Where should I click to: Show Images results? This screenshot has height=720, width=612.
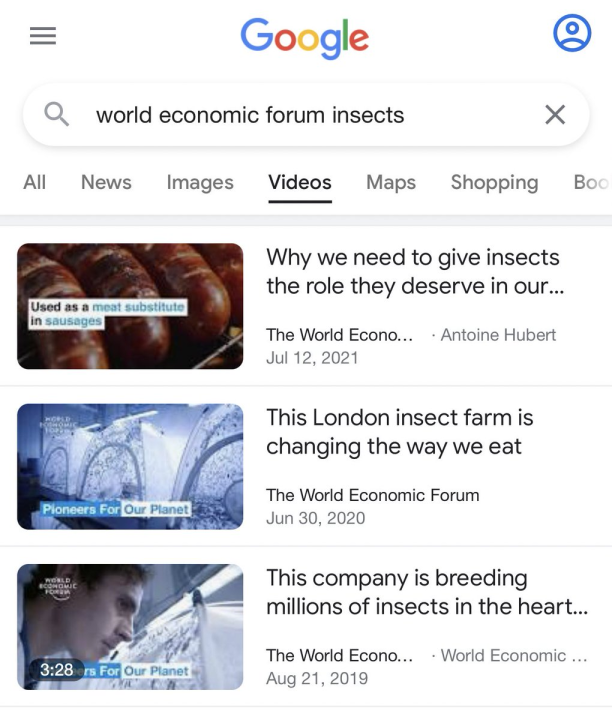[x=200, y=182]
